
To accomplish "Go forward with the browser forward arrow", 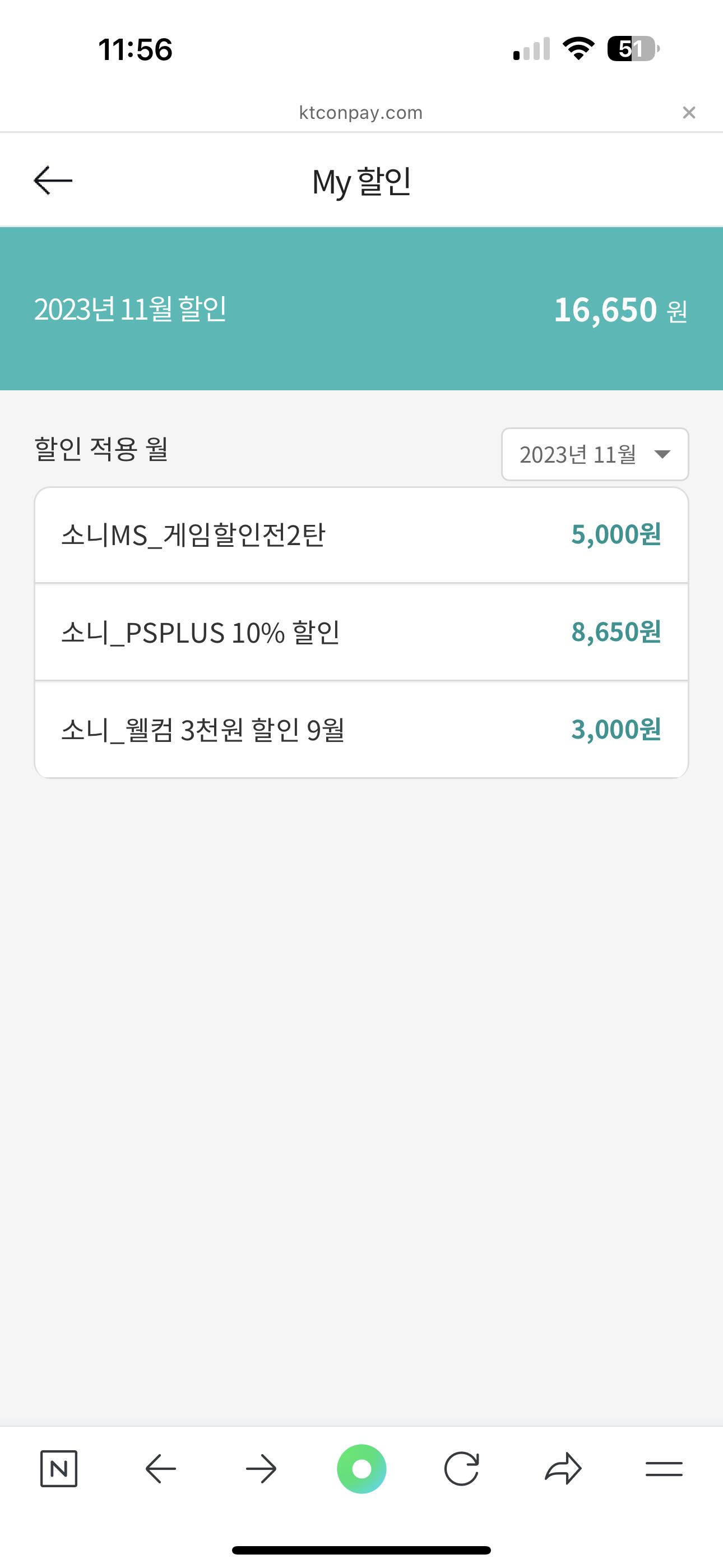I will 261,1469.
